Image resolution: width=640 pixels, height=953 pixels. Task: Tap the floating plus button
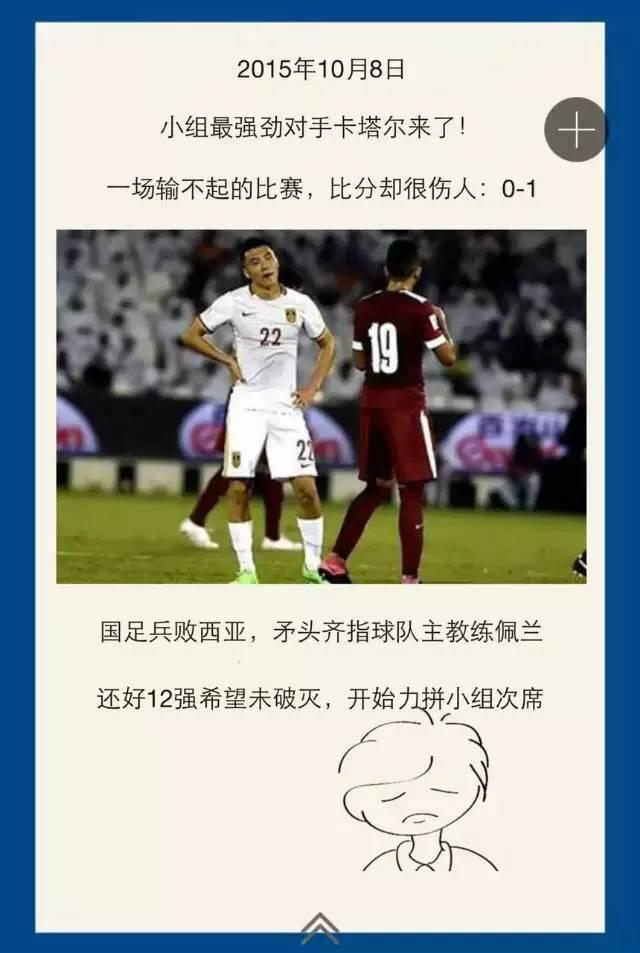coord(576,130)
